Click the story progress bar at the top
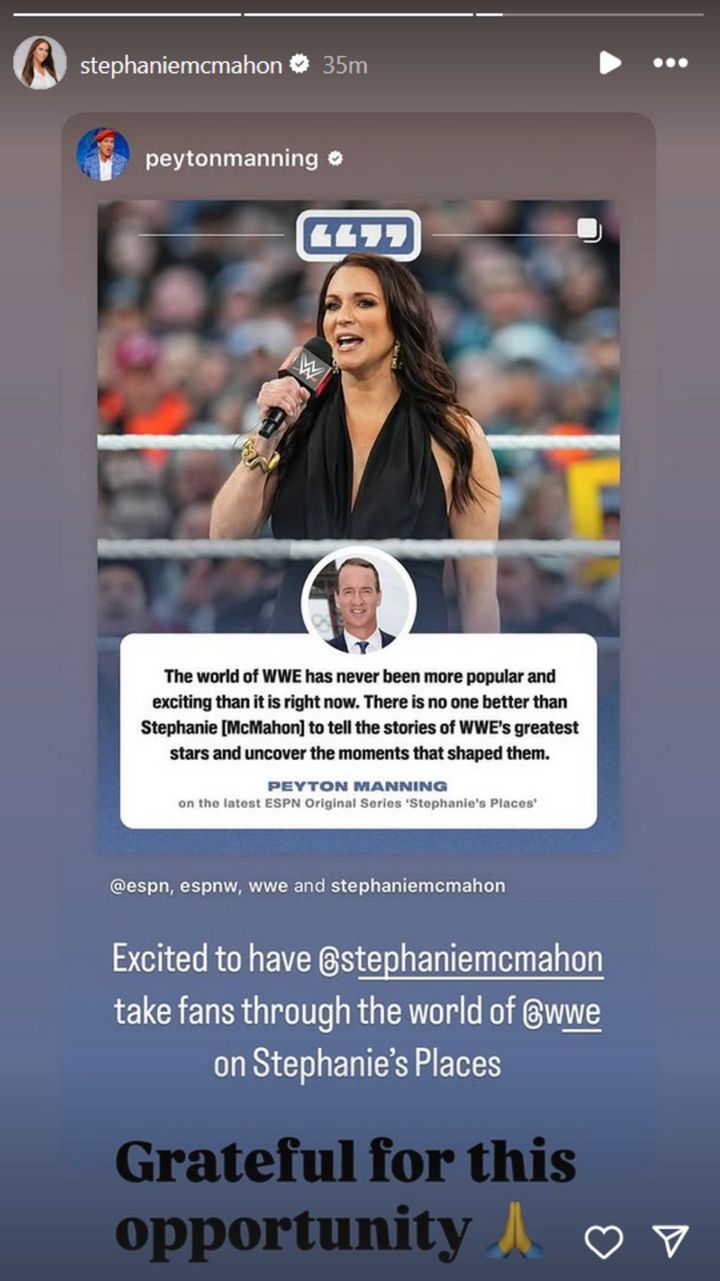720x1281 pixels. (360, 12)
